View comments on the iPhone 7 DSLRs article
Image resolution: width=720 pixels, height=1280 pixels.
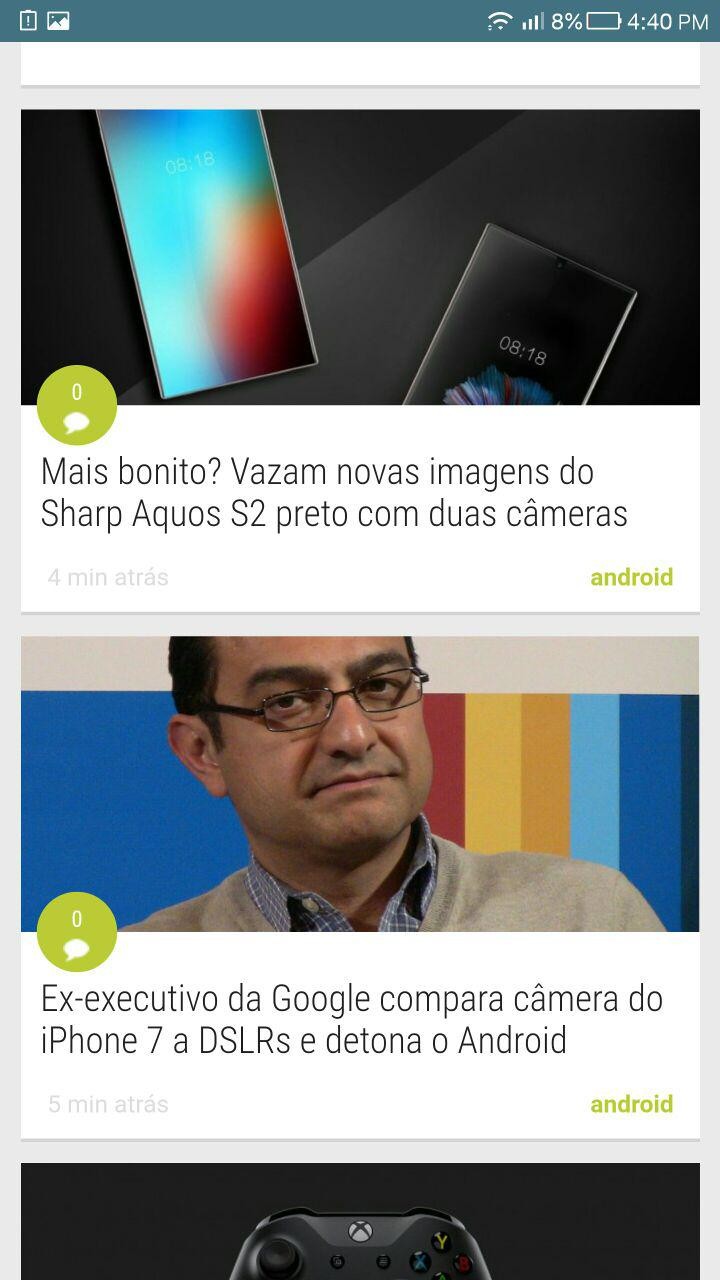(x=77, y=932)
